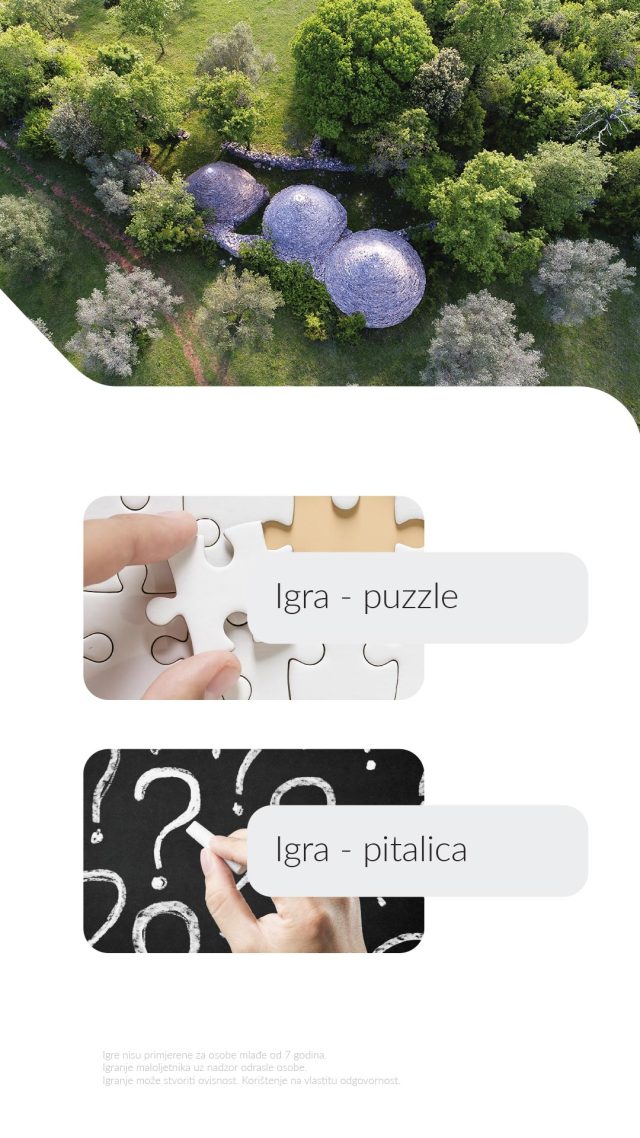This screenshot has width=640, height=1138.
Task: Select the chalkboard question marks tile
Action: tap(165, 850)
